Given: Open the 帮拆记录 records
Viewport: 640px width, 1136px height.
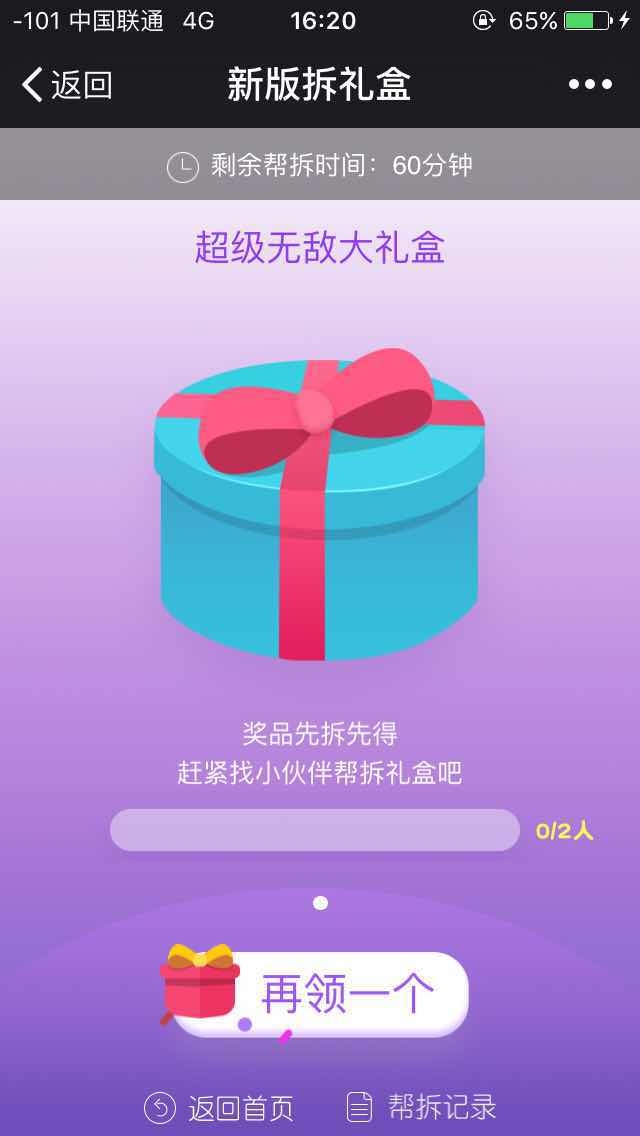Looking at the screenshot, I should (x=422, y=1107).
